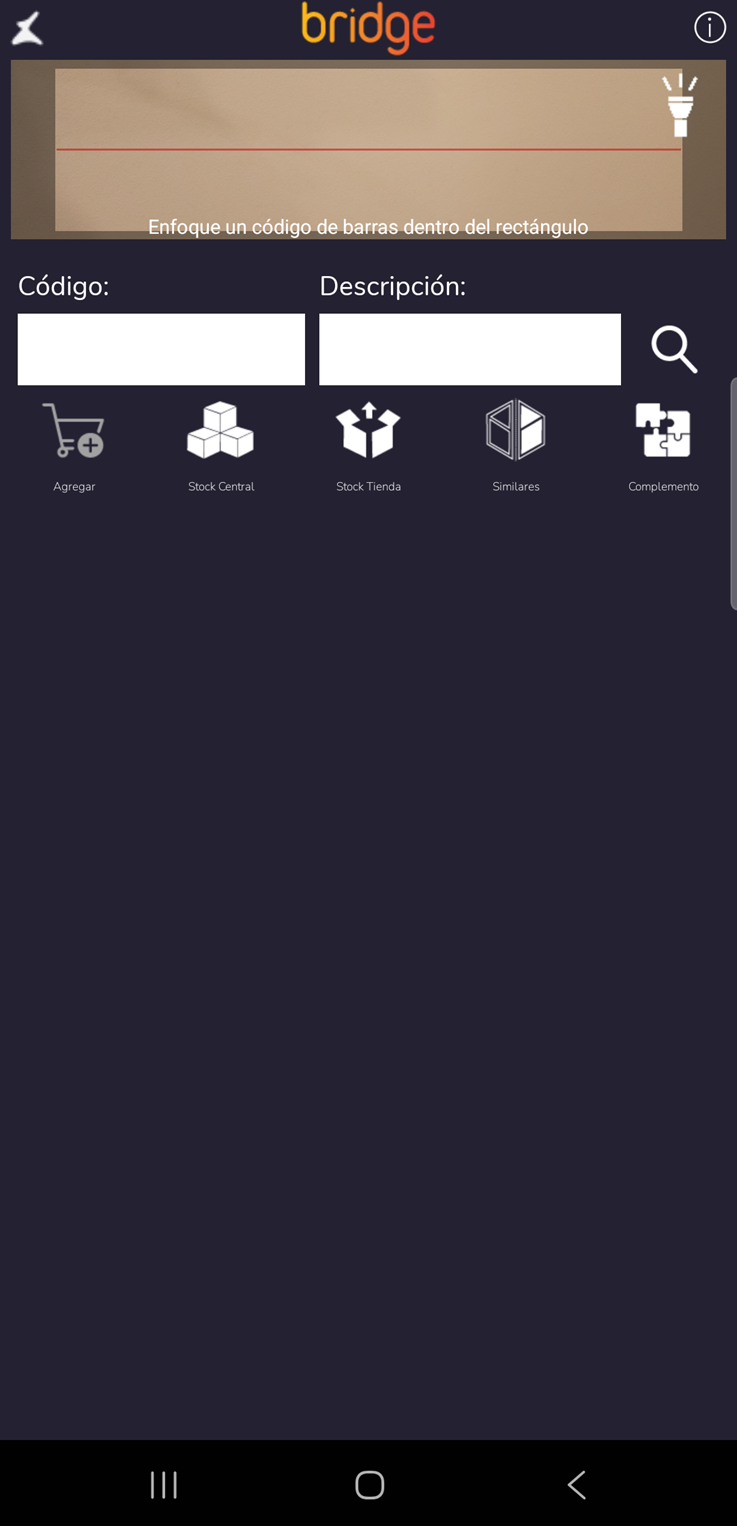Open recent apps from the navigation bar

pyautogui.click(x=163, y=1485)
